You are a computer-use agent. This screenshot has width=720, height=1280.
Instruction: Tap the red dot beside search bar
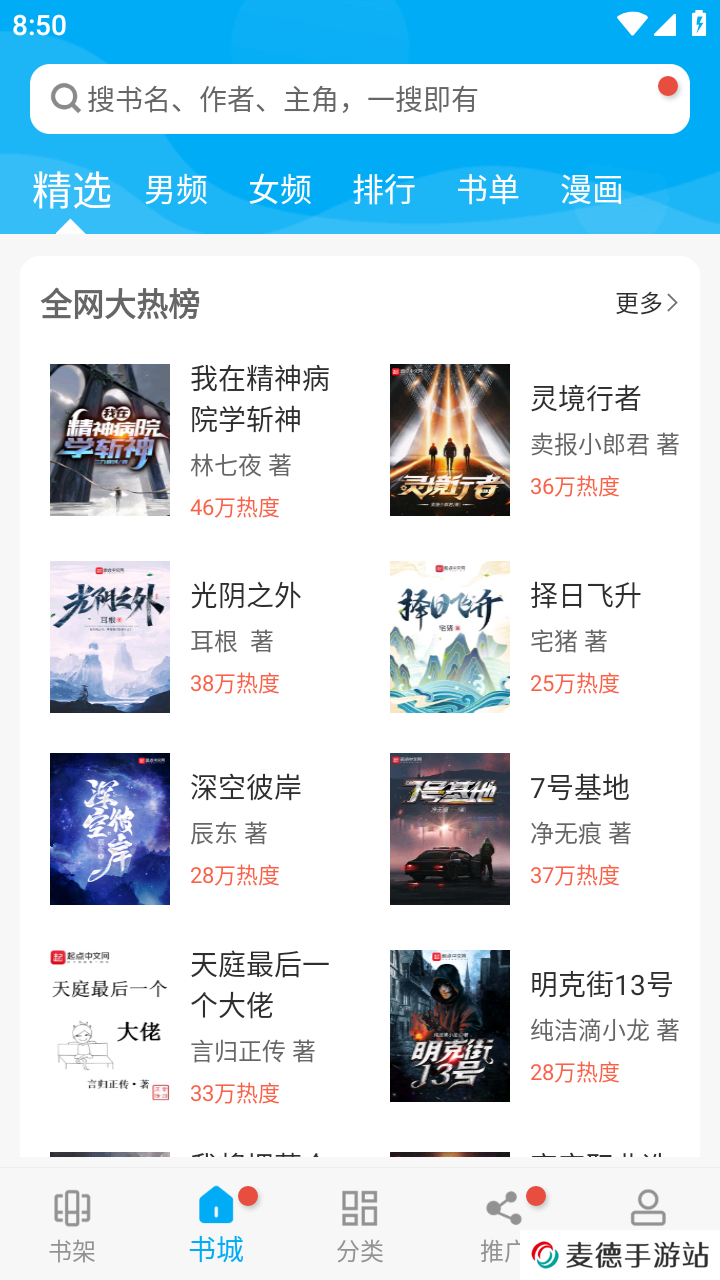(x=667, y=87)
